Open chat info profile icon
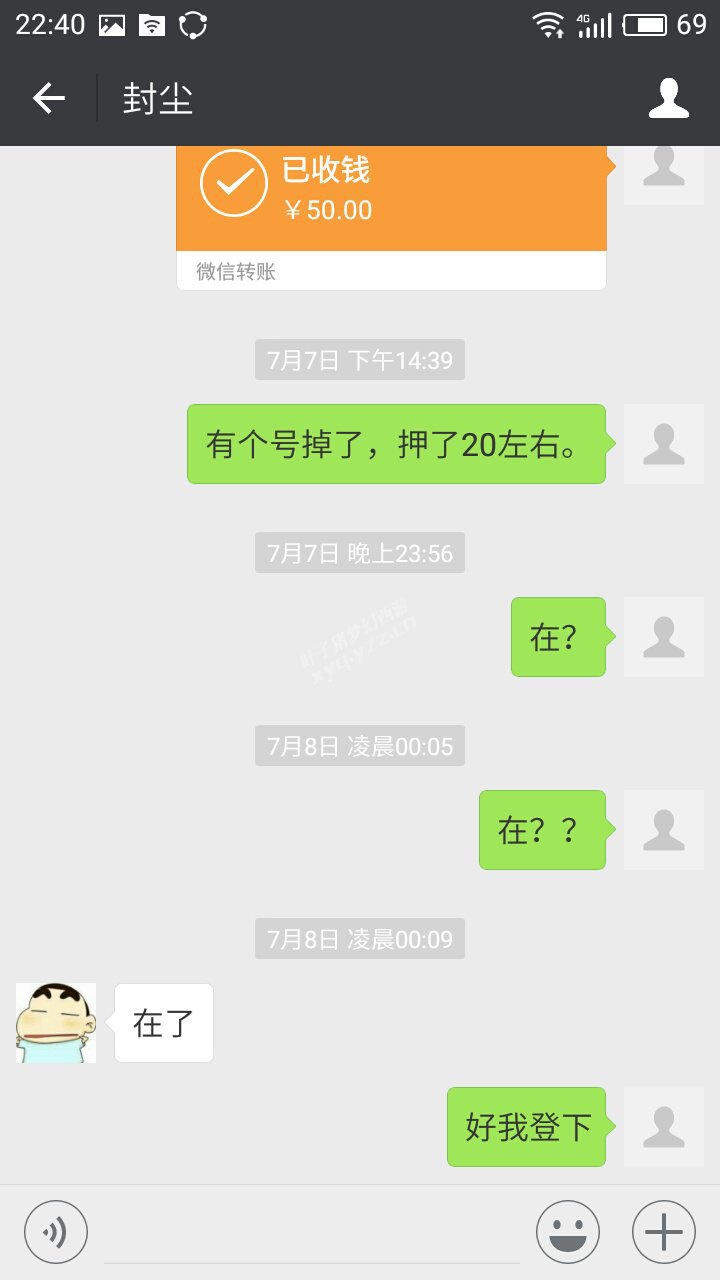 (668, 98)
